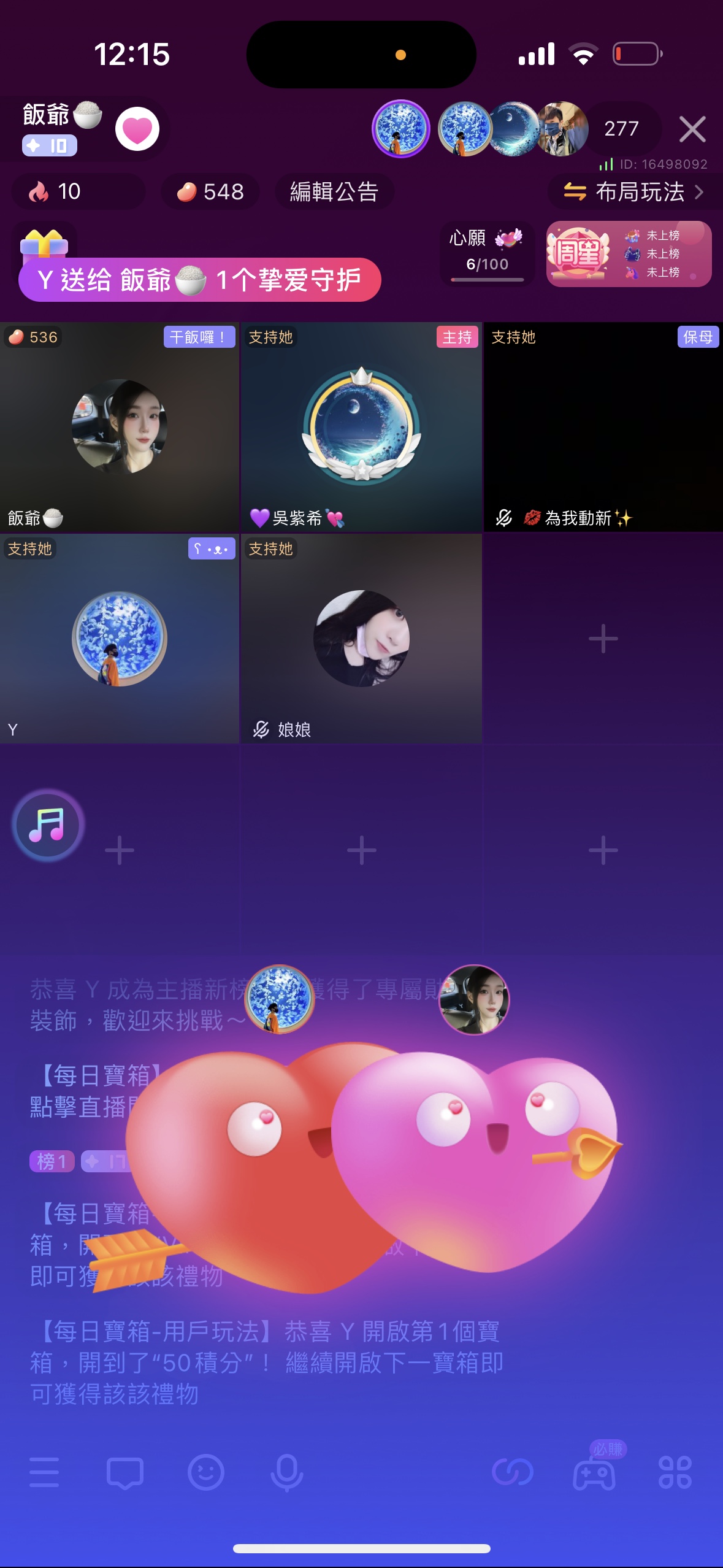The image size is (723, 1568).
Task: Open the game controller 必賺 feature
Action: (594, 1472)
